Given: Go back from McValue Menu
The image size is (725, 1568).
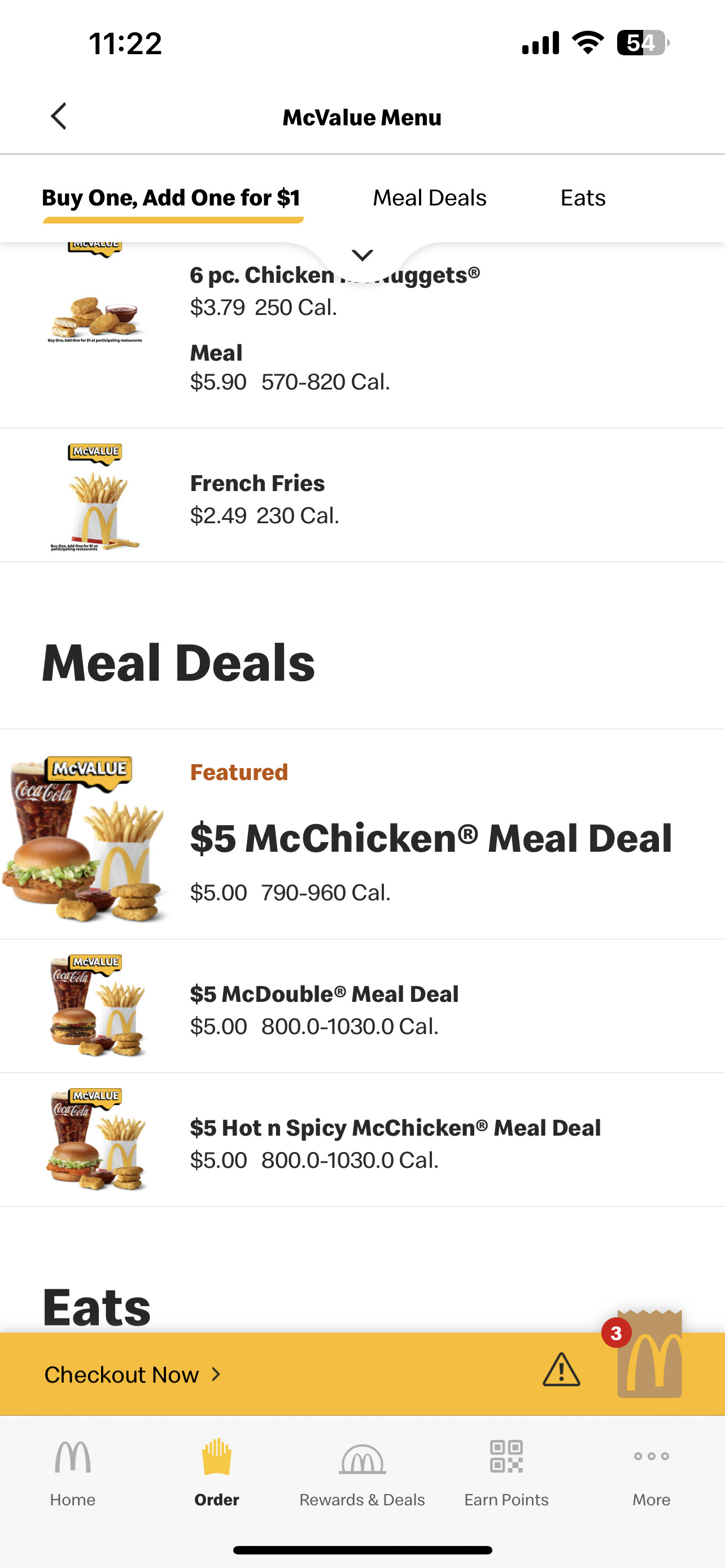Looking at the screenshot, I should click(x=58, y=116).
